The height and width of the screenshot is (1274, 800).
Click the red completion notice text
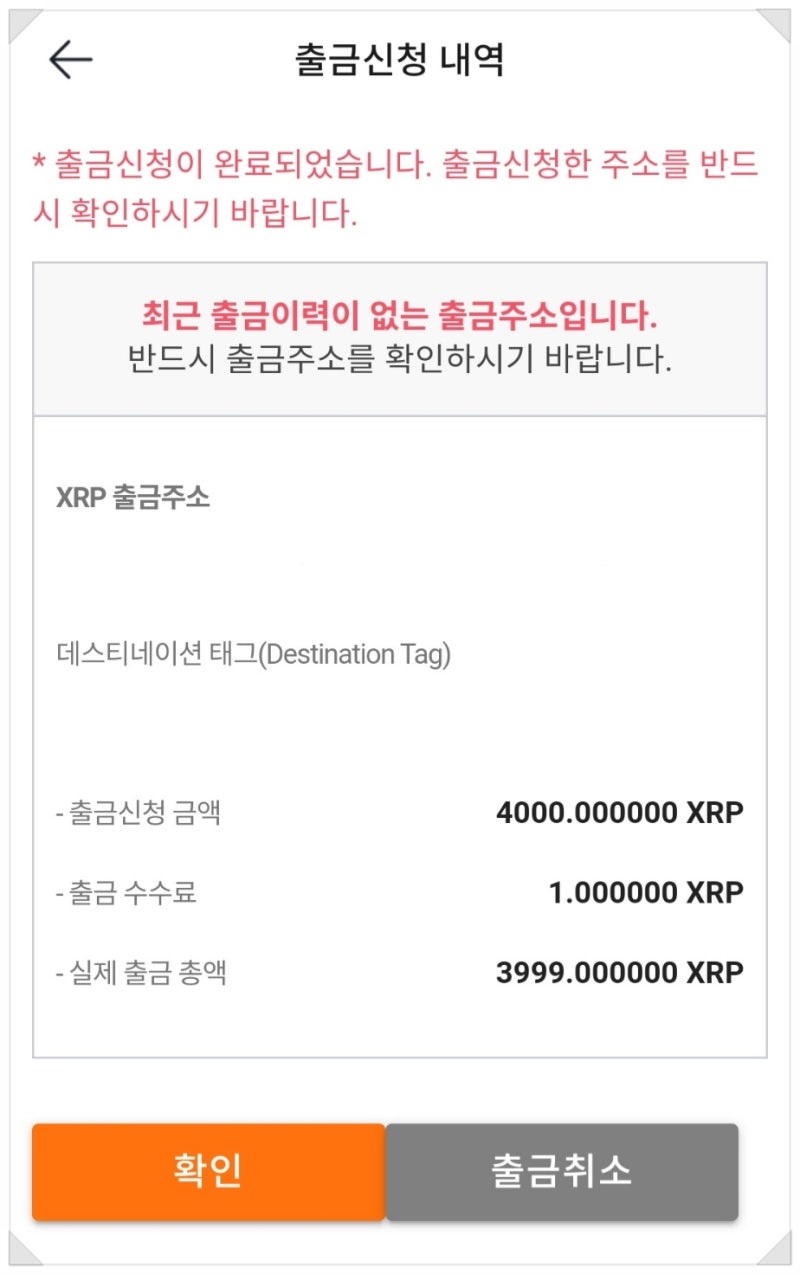[x=400, y=187]
